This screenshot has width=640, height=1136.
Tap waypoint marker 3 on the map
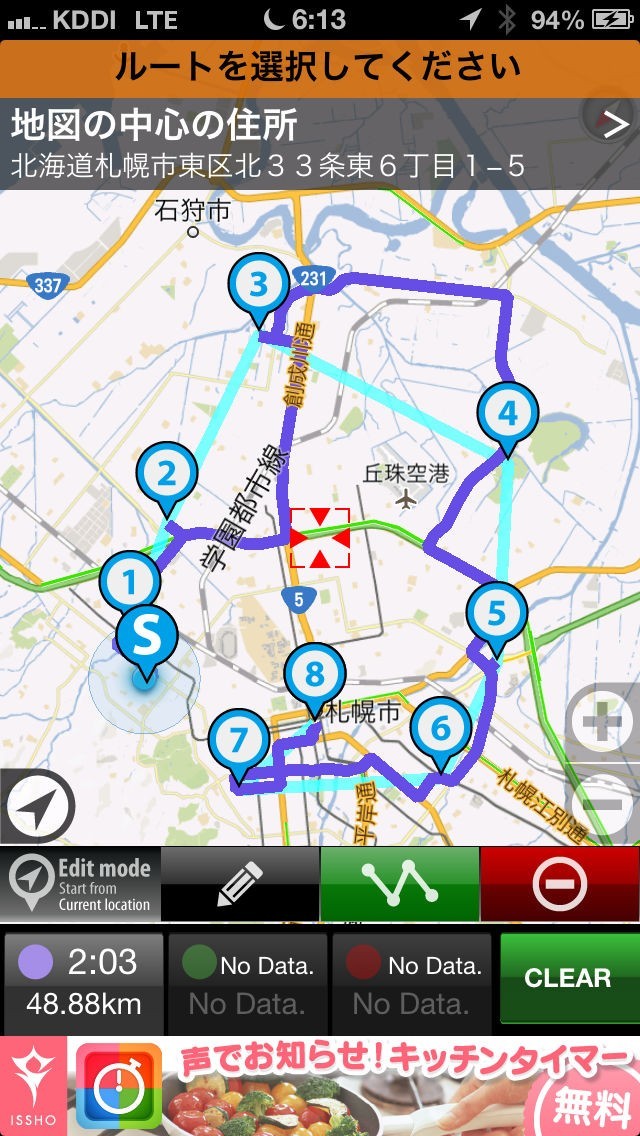click(259, 286)
